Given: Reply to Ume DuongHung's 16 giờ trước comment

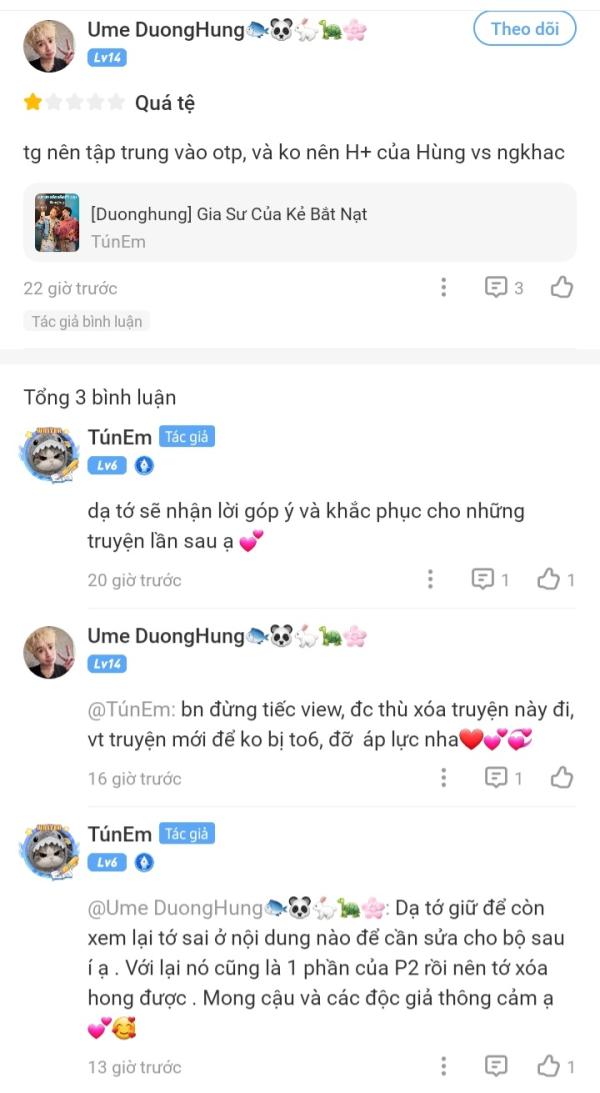Looking at the screenshot, I should tap(503, 777).
